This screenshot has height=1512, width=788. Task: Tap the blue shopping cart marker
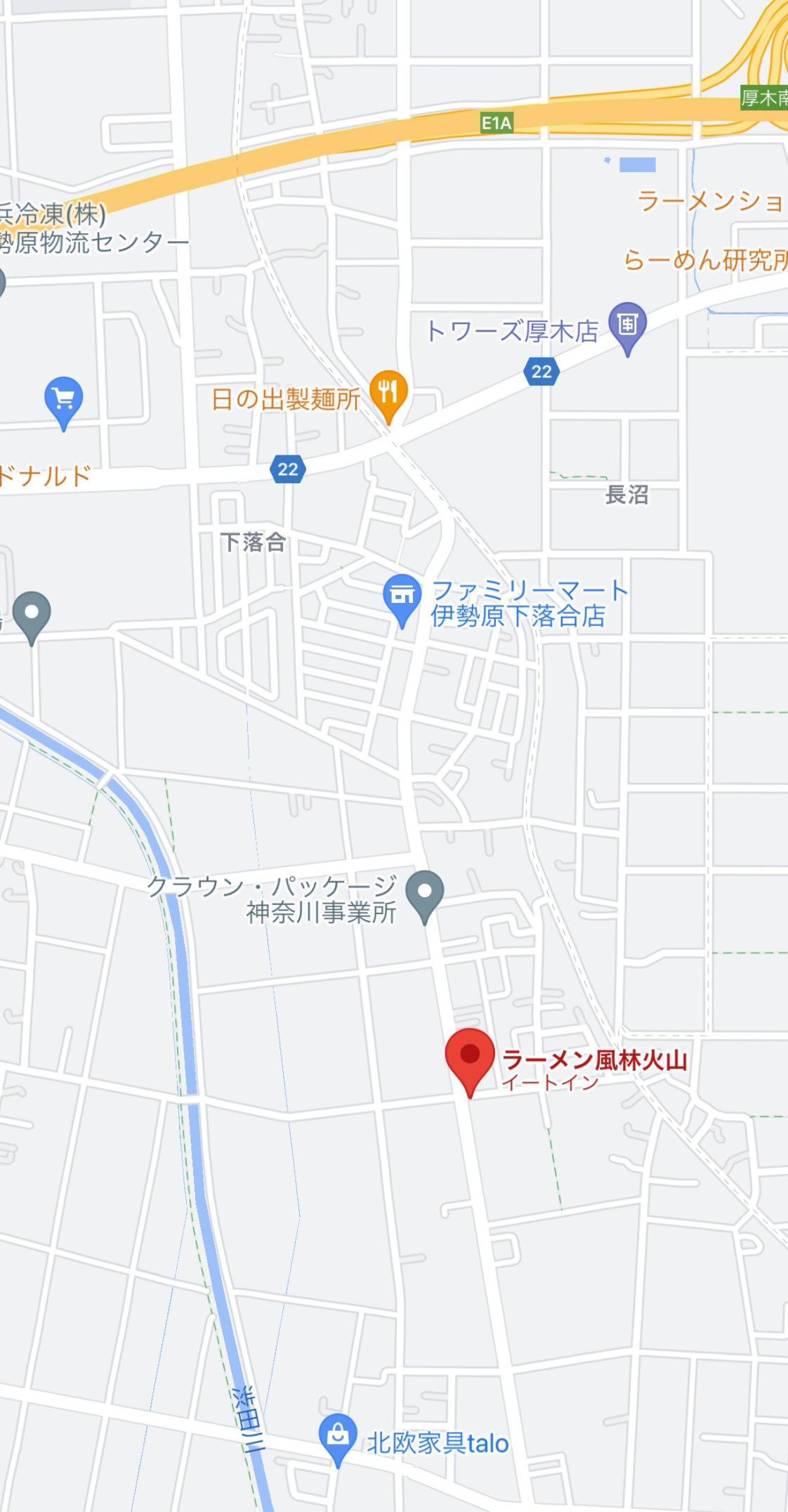click(63, 400)
